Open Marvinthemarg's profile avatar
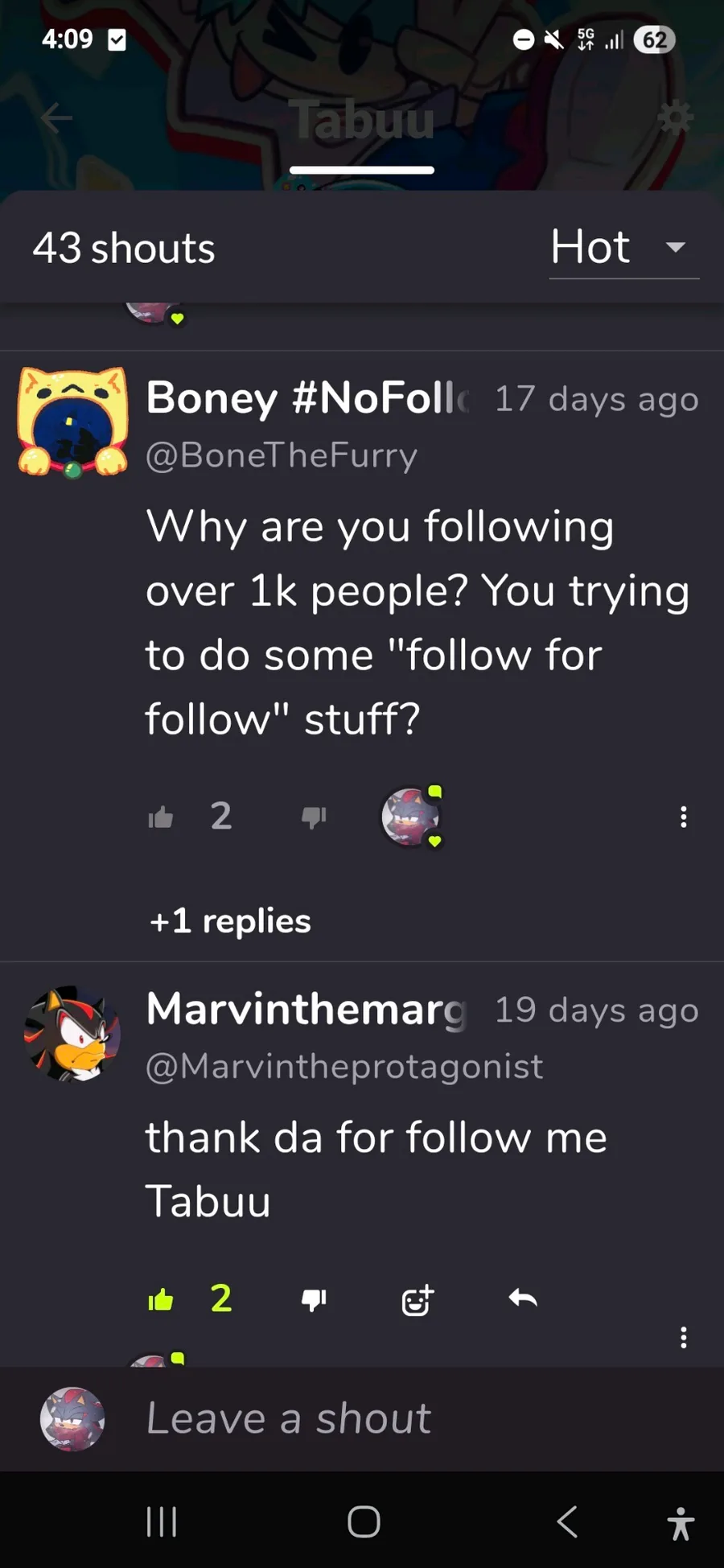 coord(72,1033)
